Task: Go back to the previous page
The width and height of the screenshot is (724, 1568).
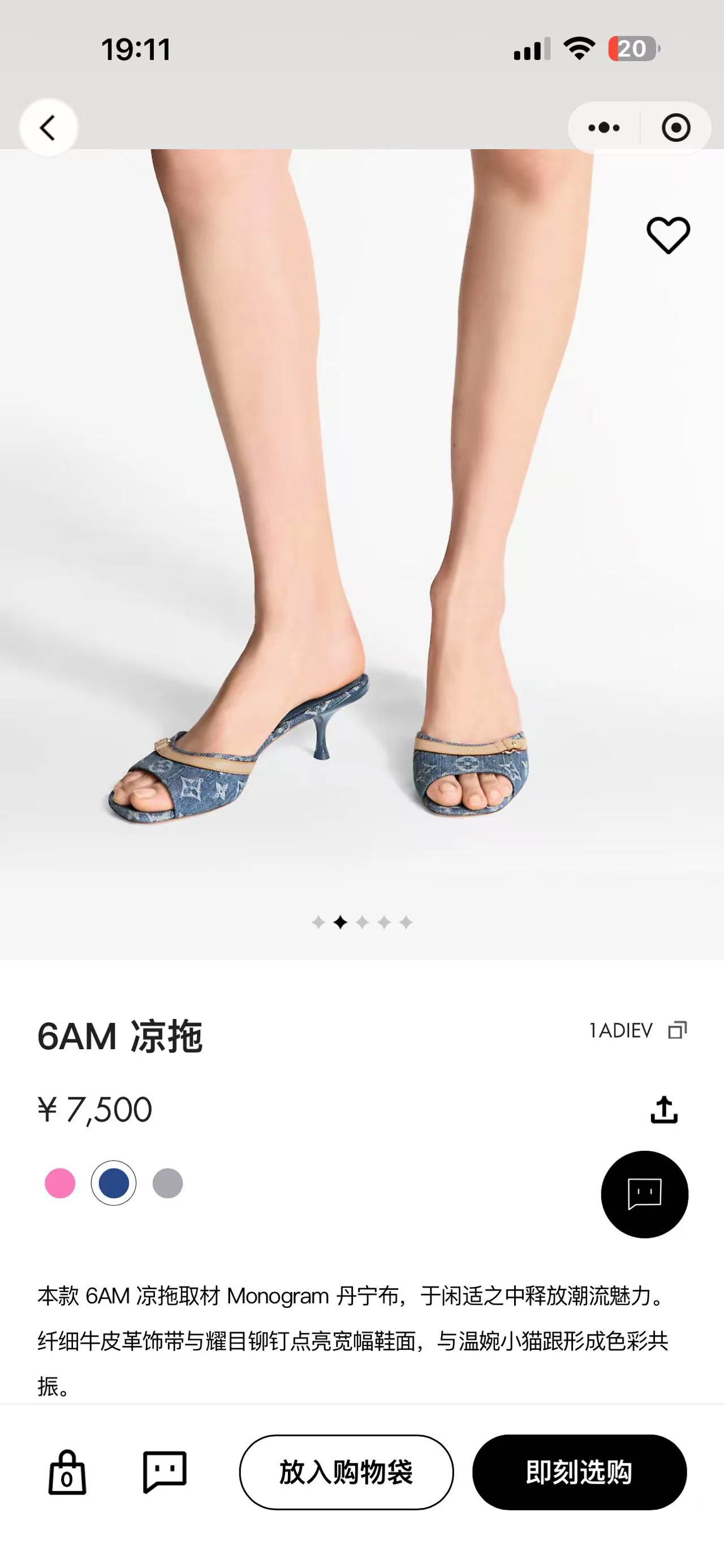Action: tap(48, 128)
